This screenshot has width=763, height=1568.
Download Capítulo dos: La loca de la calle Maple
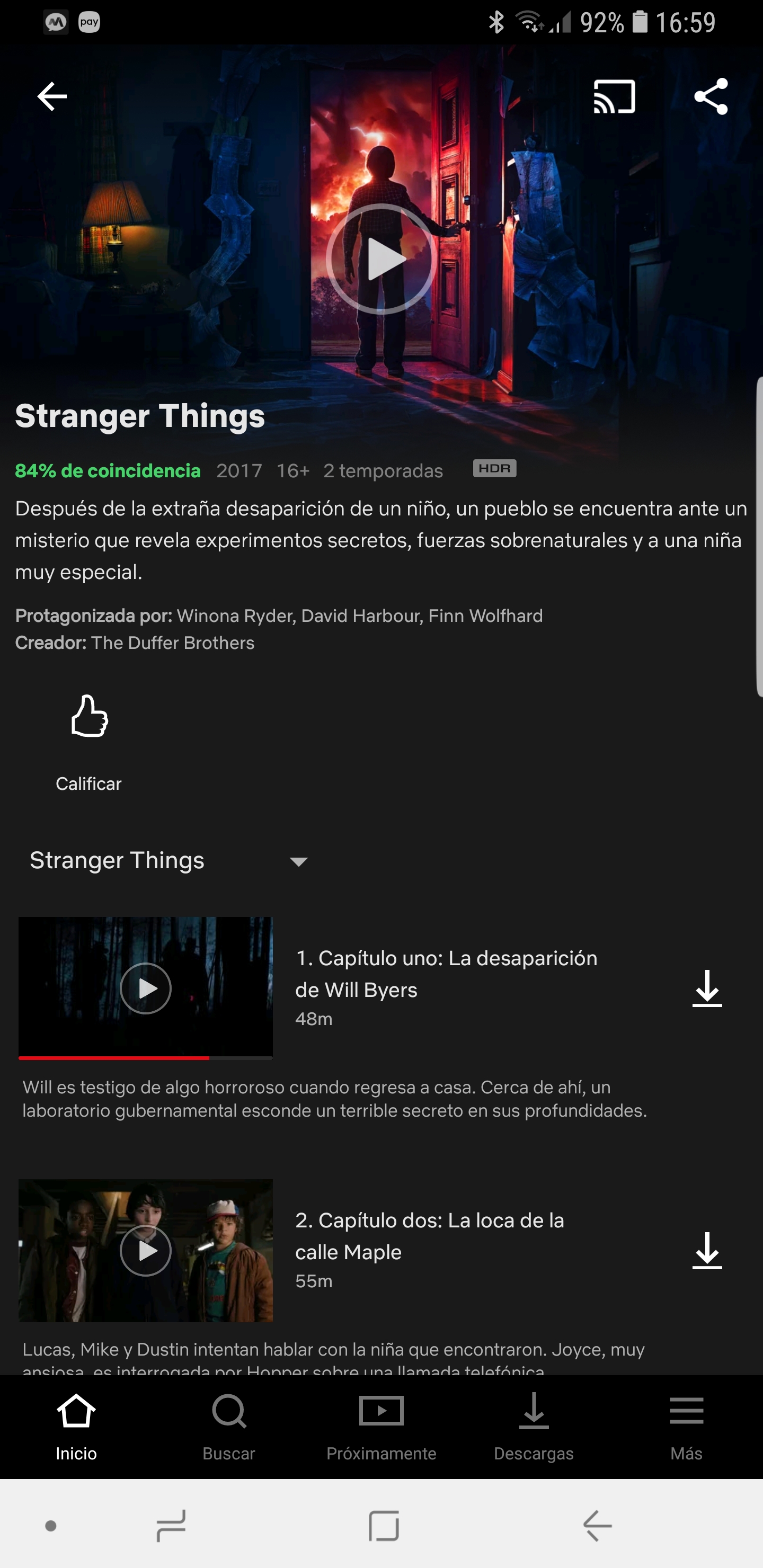coord(707,1250)
